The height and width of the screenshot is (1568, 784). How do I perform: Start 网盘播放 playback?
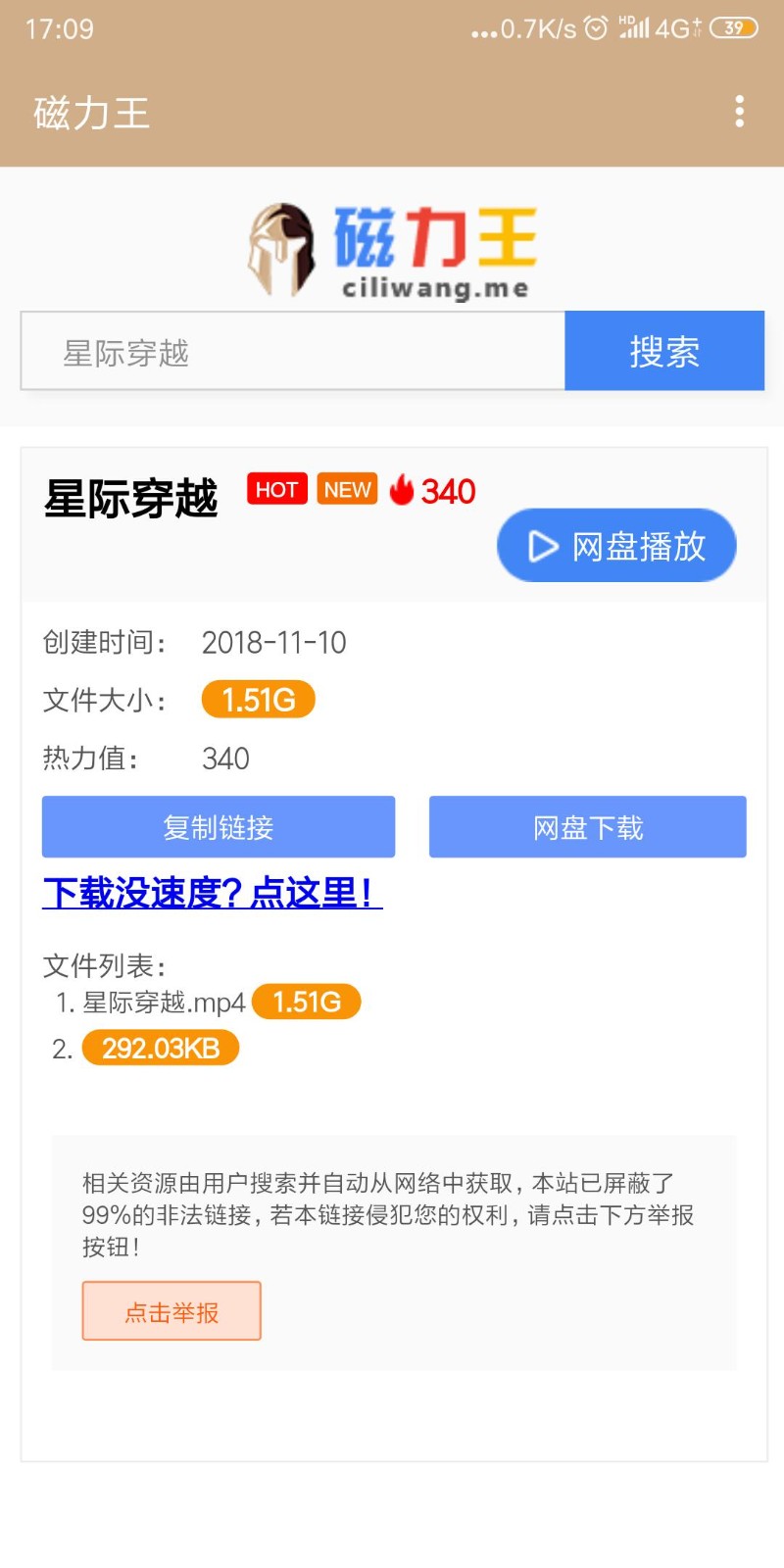coord(616,546)
